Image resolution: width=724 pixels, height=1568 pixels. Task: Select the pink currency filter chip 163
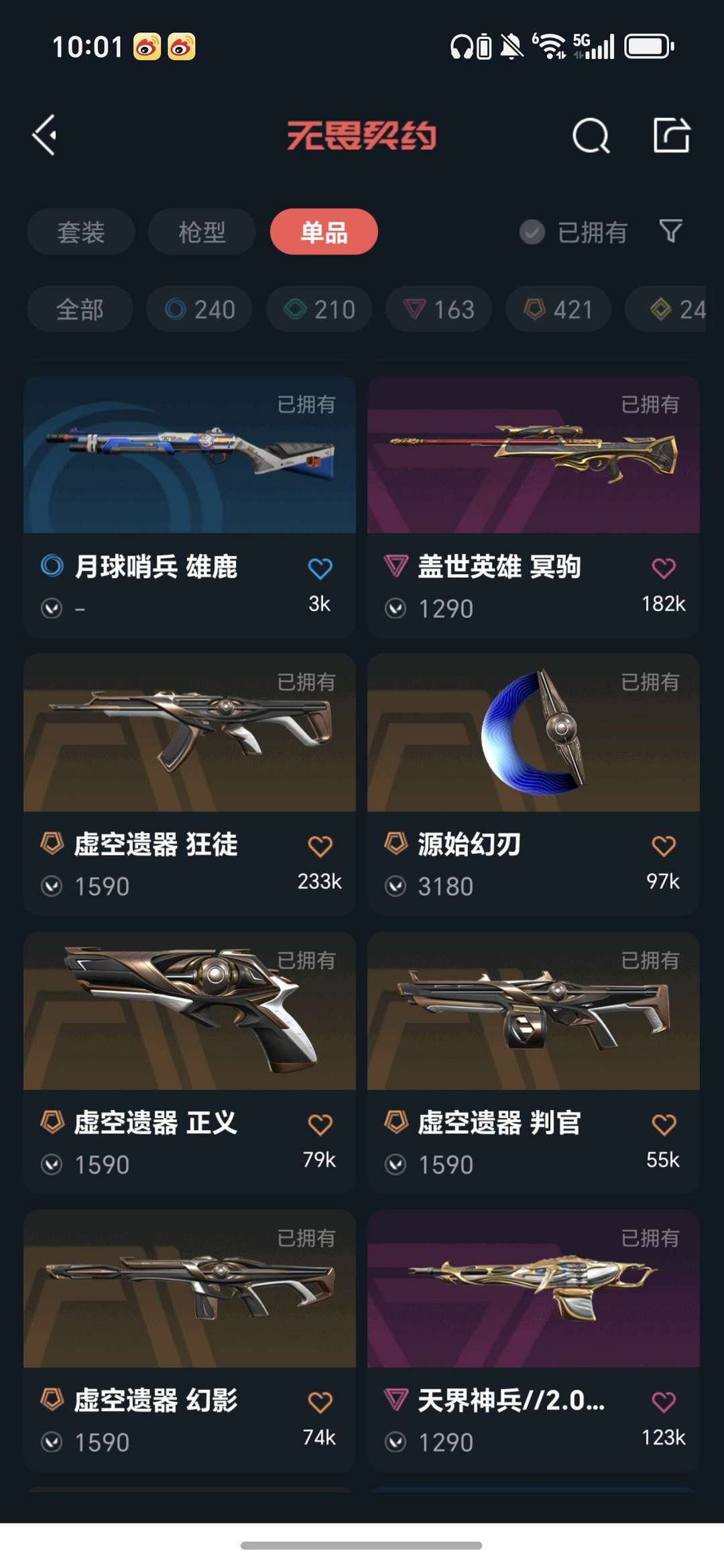click(438, 309)
